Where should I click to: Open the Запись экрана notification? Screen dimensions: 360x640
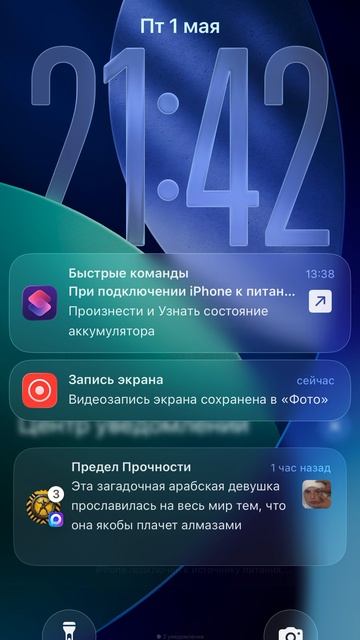pyautogui.click(x=180, y=390)
